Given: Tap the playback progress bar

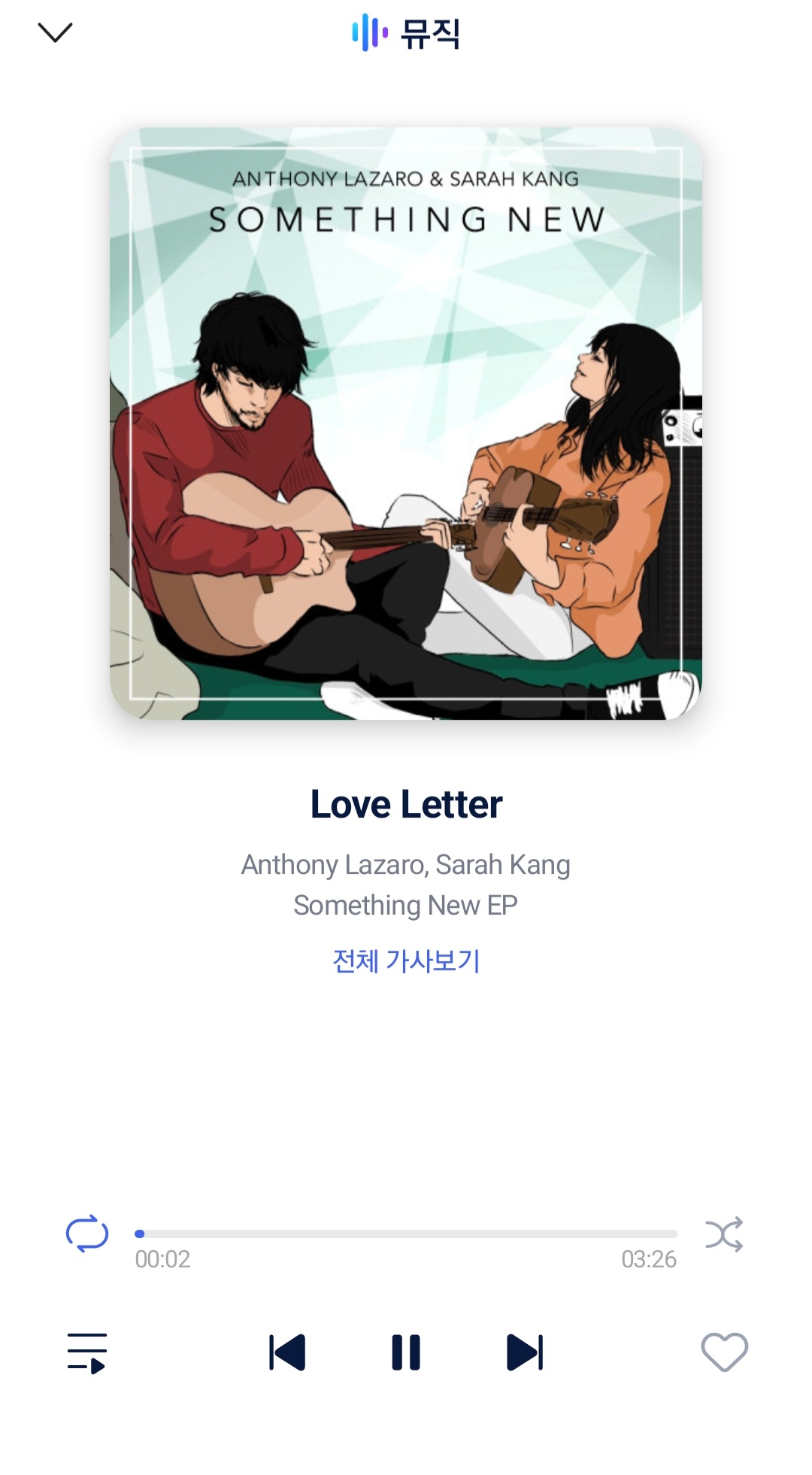Looking at the screenshot, I should coord(406,1234).
